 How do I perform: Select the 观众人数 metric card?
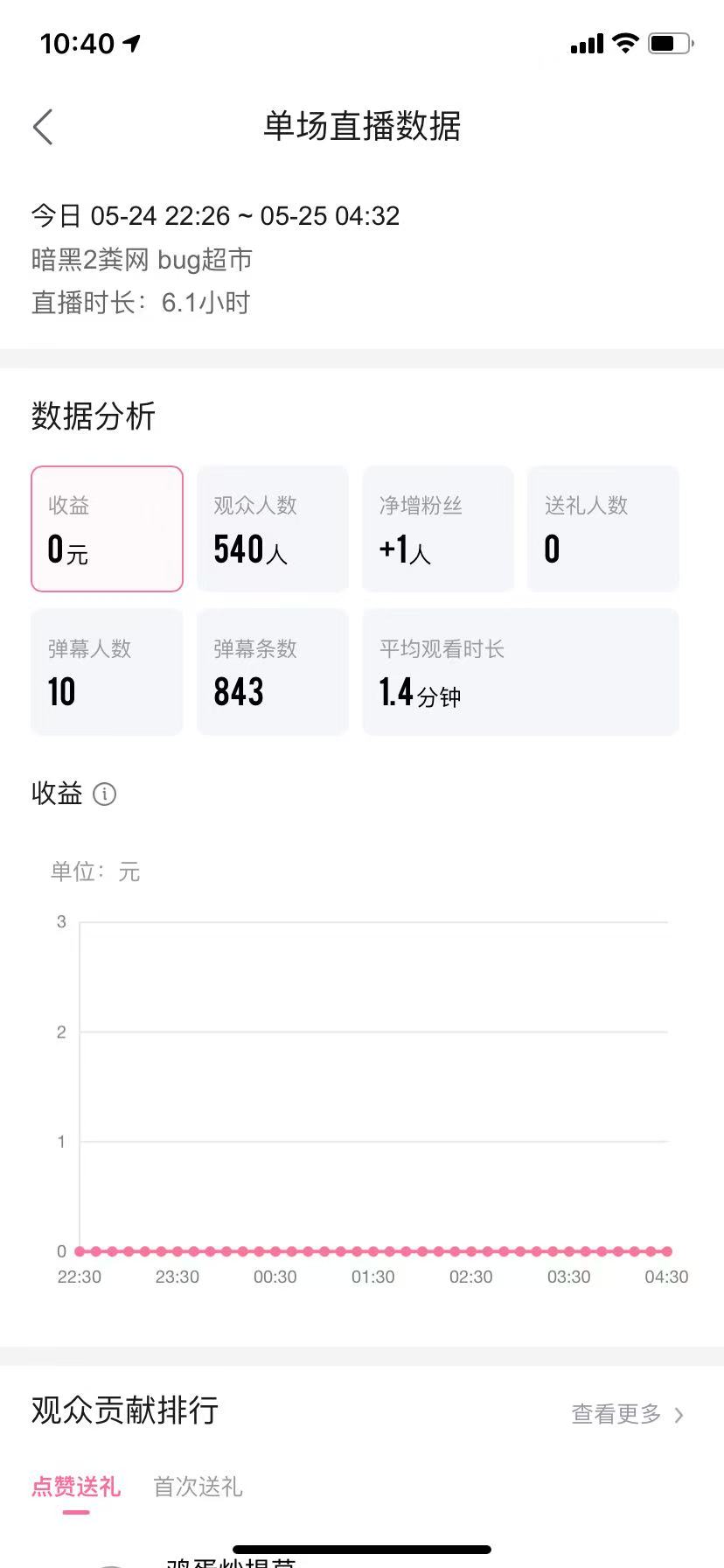pos(273,528)
